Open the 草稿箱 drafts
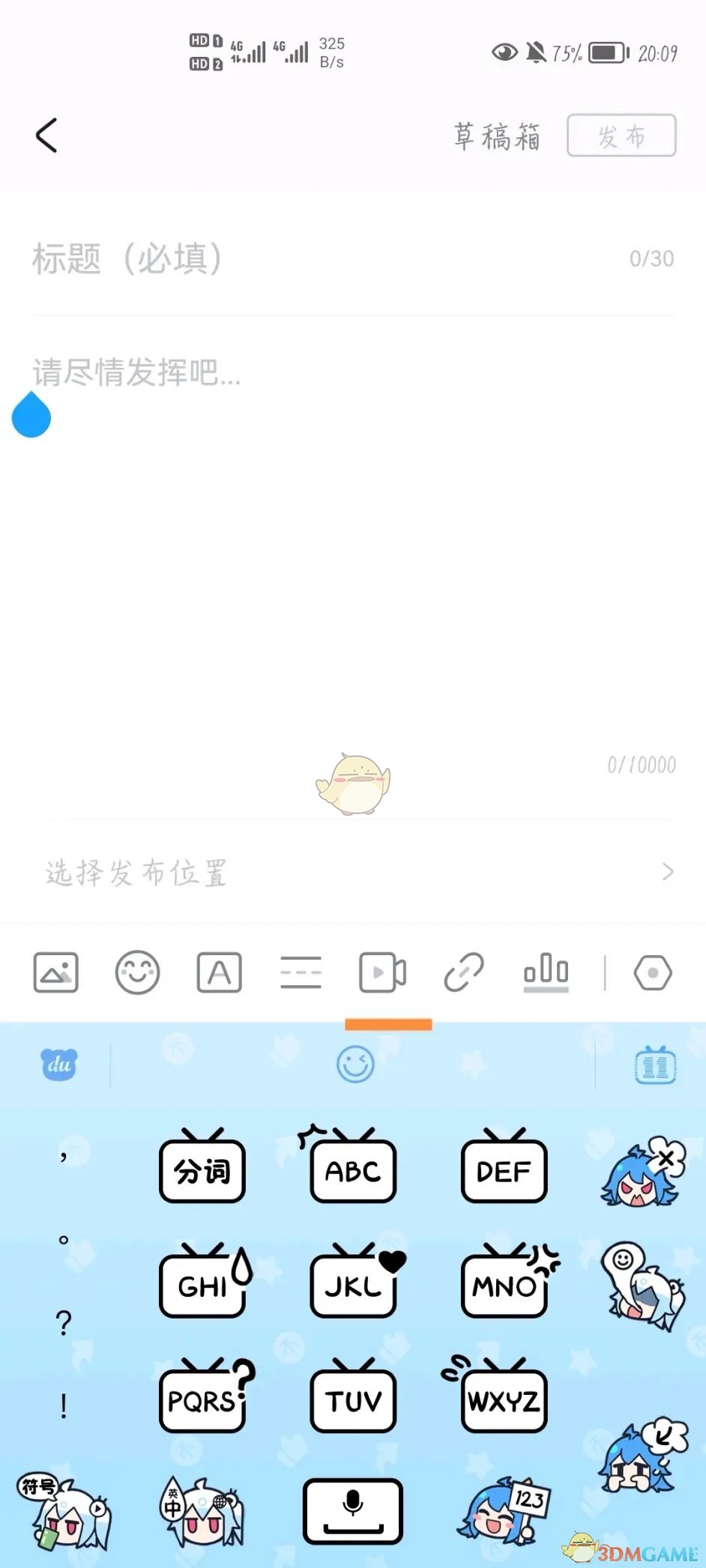 click(498, 136)
